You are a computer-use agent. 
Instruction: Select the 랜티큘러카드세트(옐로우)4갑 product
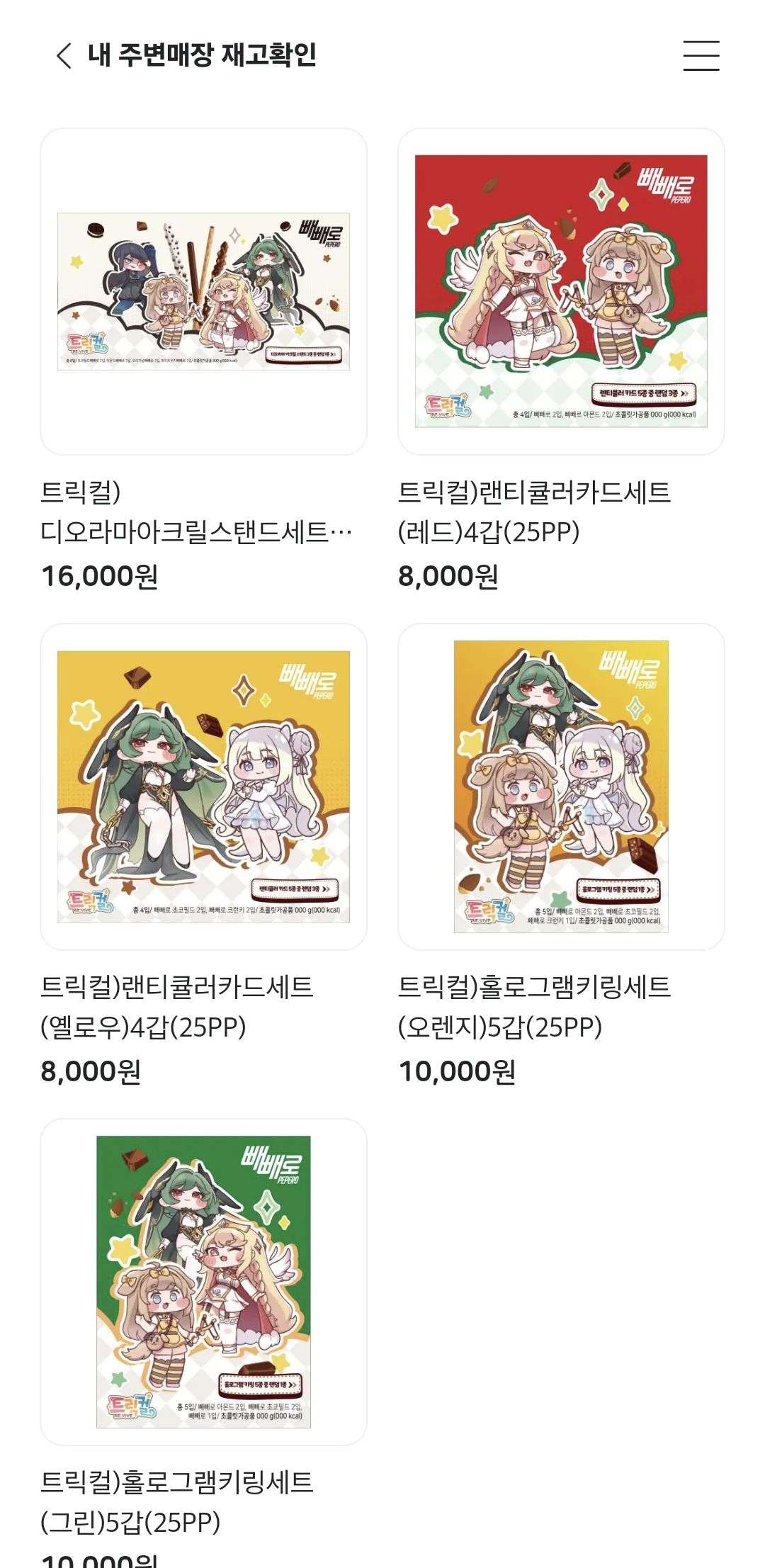pyautogui.click(x=203, y=855)
